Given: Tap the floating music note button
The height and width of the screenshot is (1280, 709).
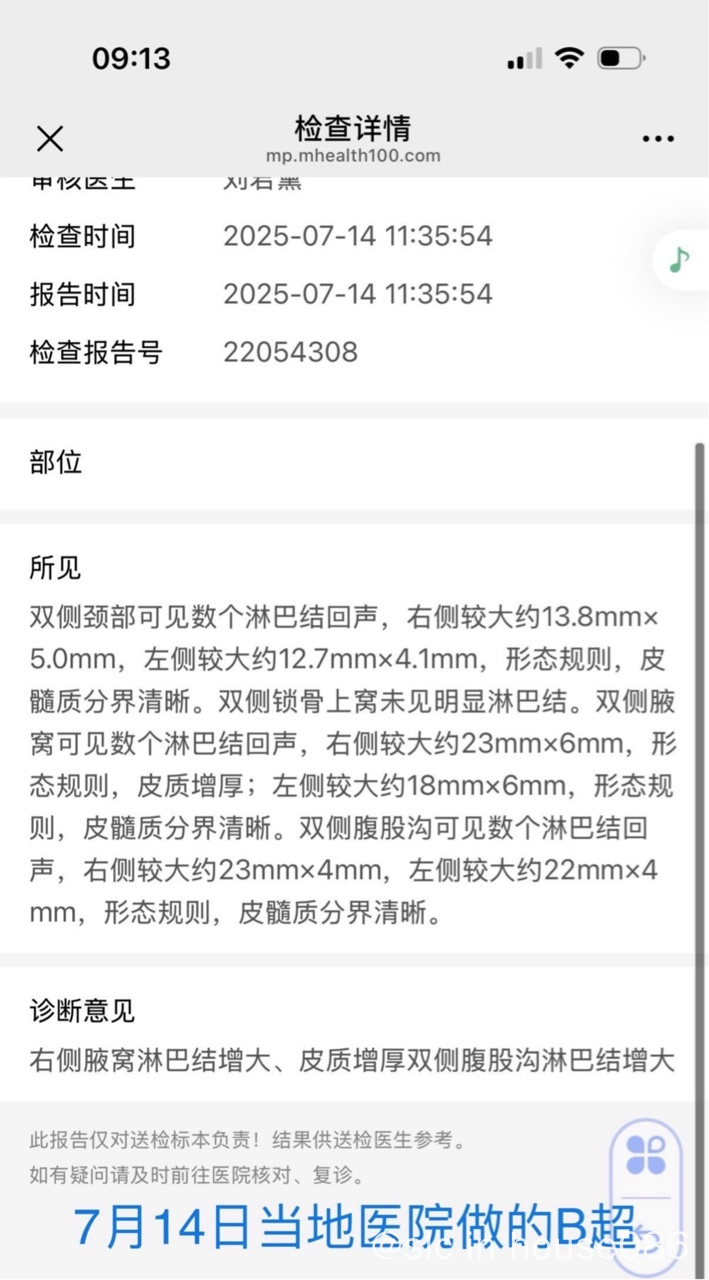Looking at the screenshot, I should (680, 260).
